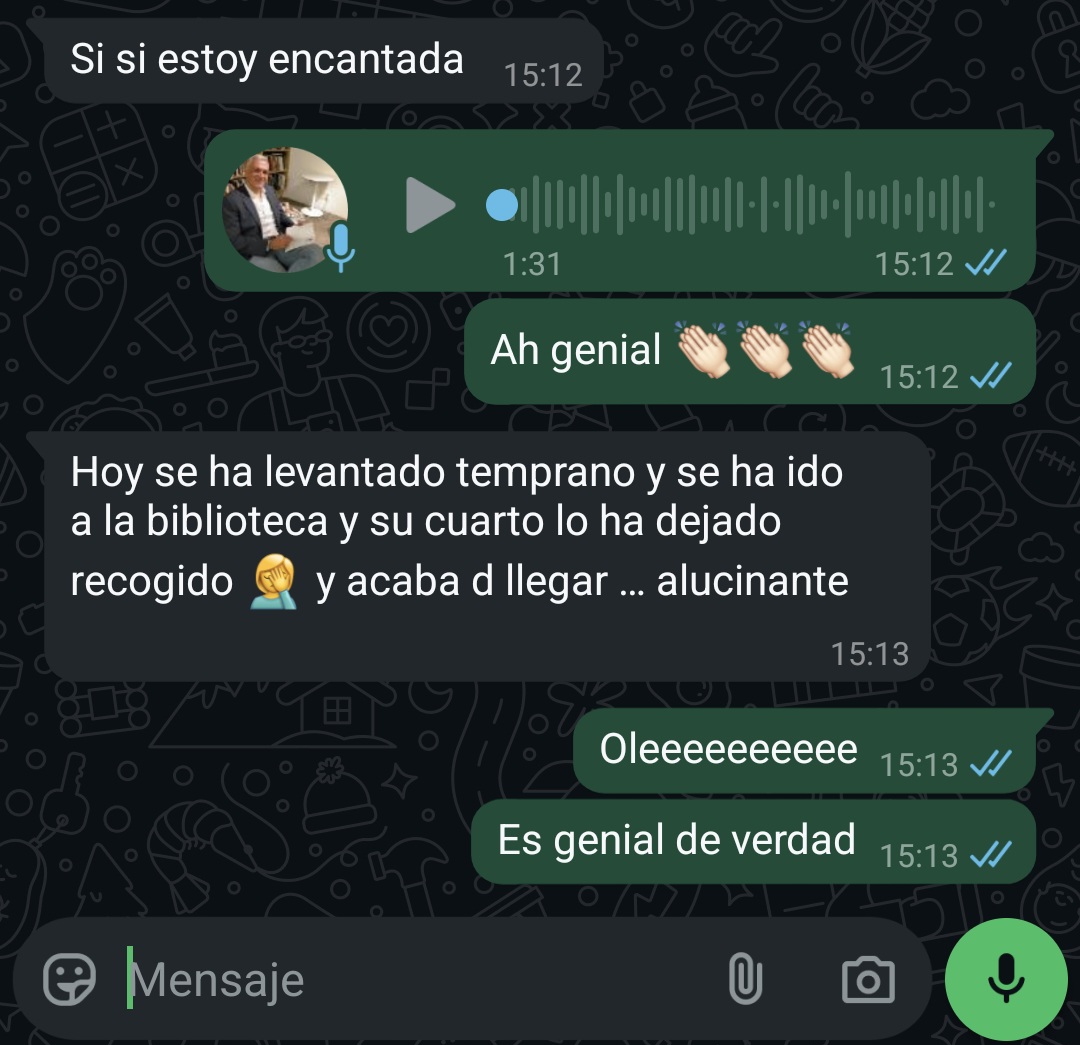Screen dimensions: 1080x1045
Task: Play the 1:31 voice message
Action: click(430, 206)
